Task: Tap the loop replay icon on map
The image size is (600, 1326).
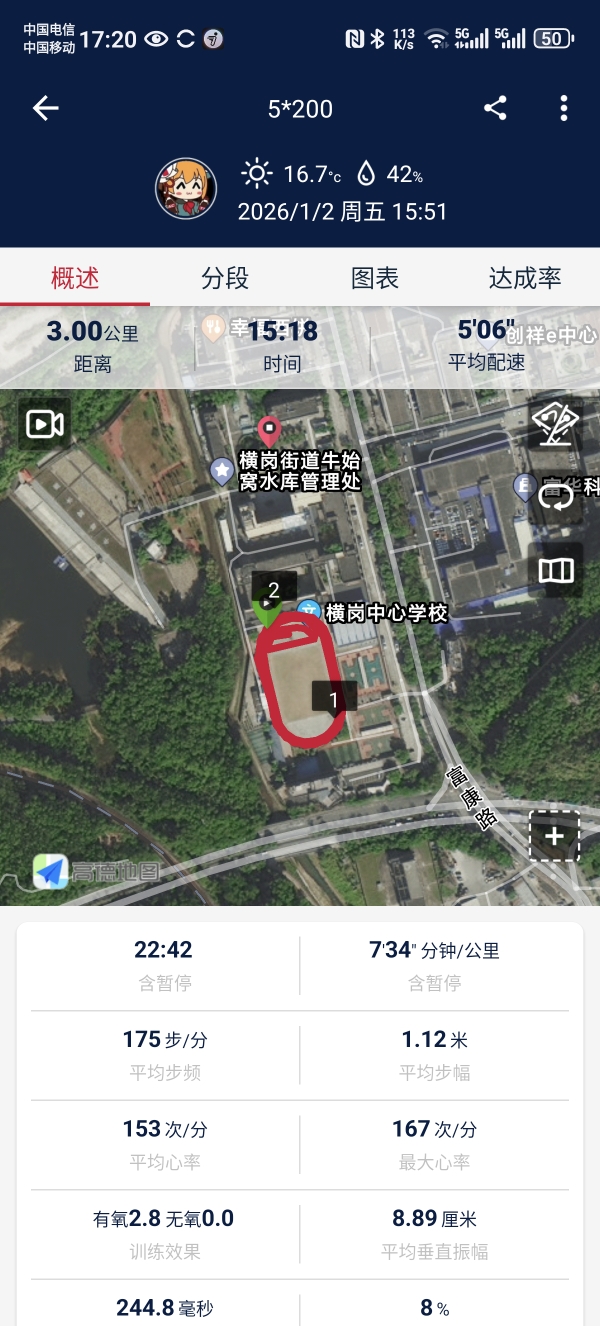Action: pos(558,497)
